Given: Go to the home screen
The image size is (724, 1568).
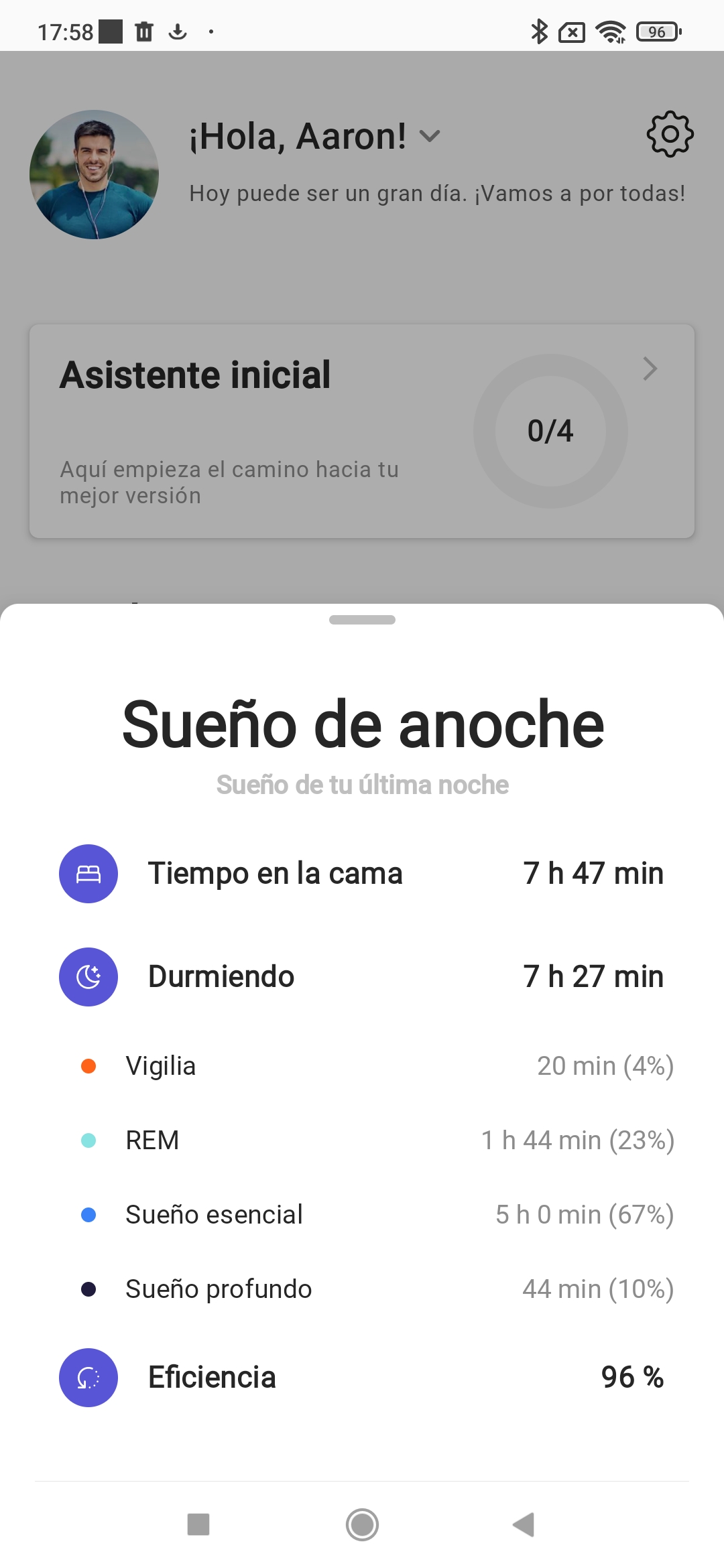Looking at the screenshot, I should click(x=362, y=1524).
